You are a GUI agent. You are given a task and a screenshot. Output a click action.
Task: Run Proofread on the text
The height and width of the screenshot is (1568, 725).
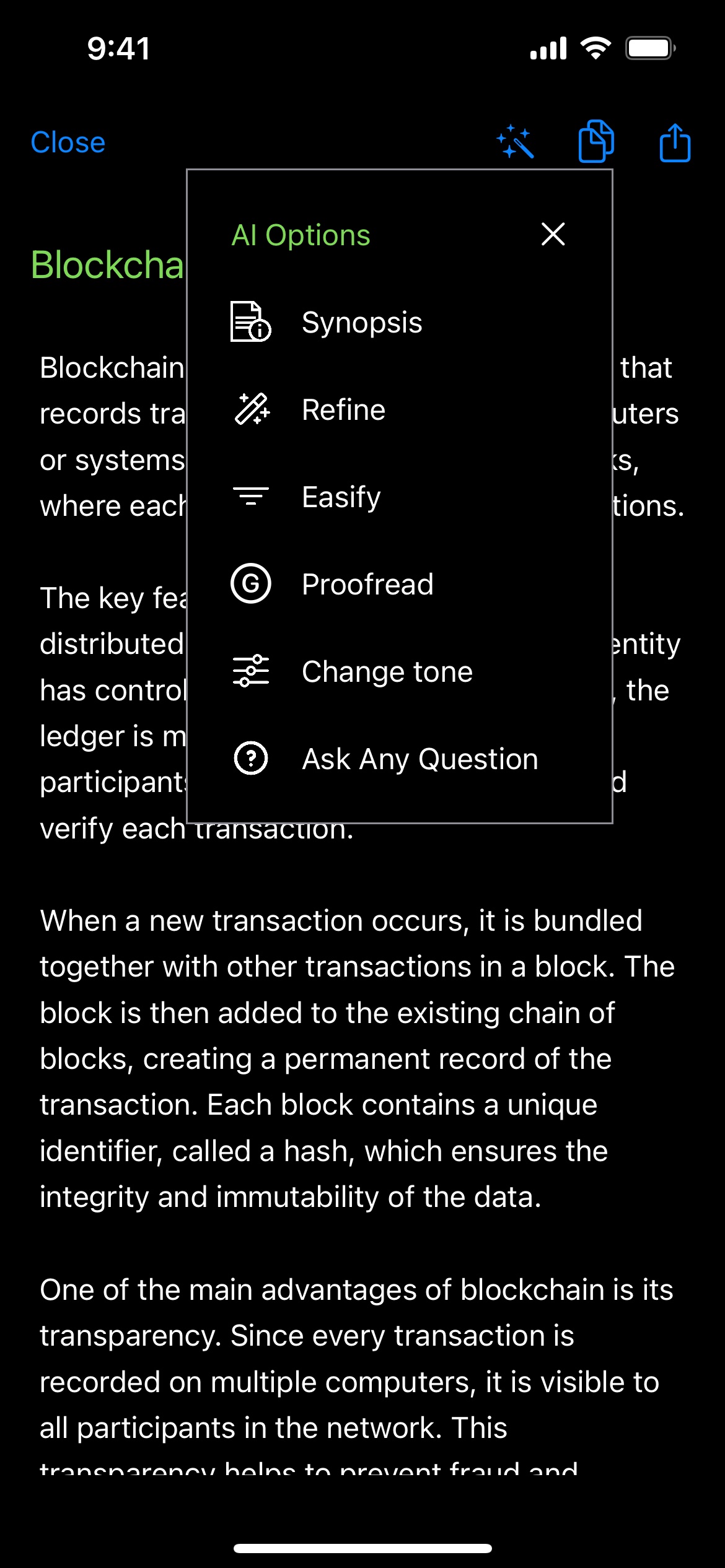(x=367, y=584)
